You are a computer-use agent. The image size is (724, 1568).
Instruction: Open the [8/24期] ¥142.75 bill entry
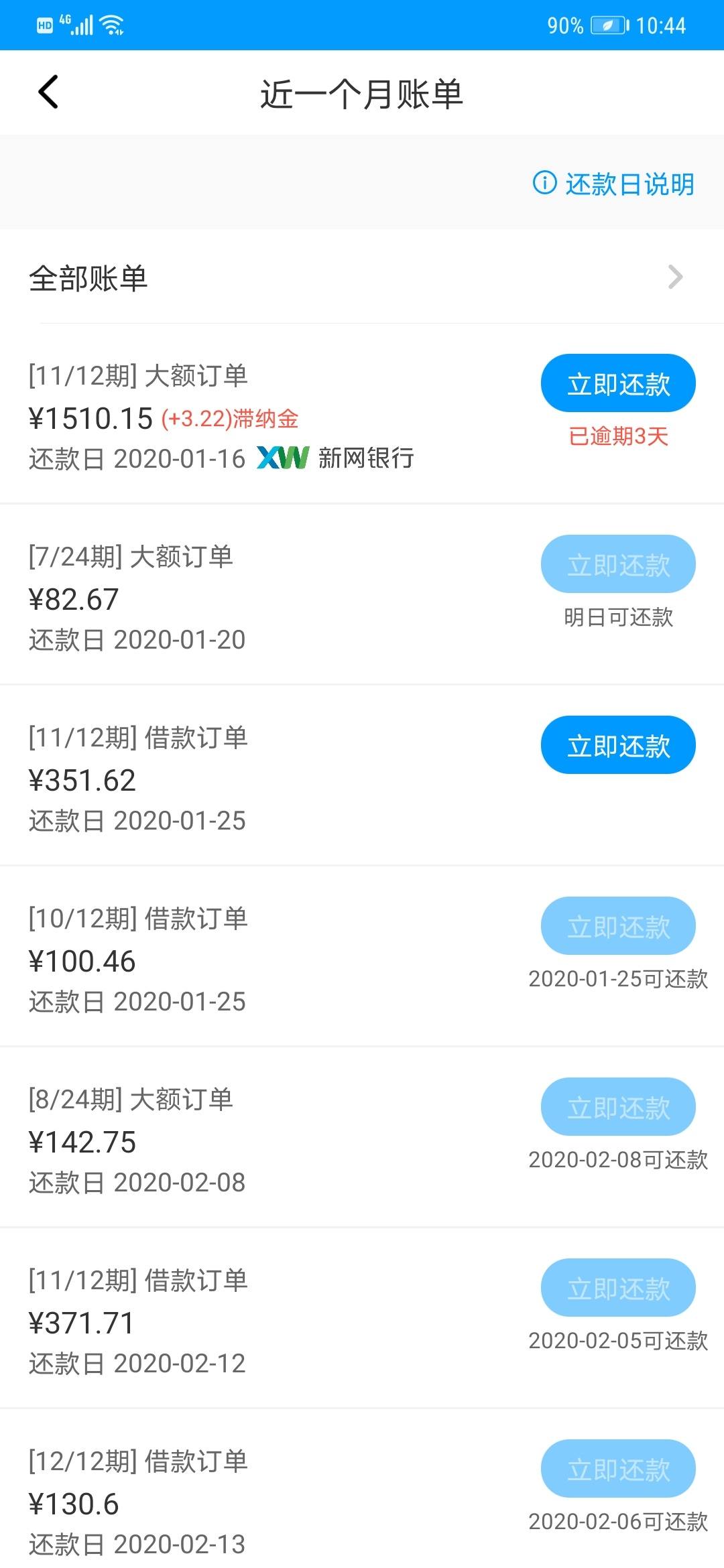(362, 1138)
